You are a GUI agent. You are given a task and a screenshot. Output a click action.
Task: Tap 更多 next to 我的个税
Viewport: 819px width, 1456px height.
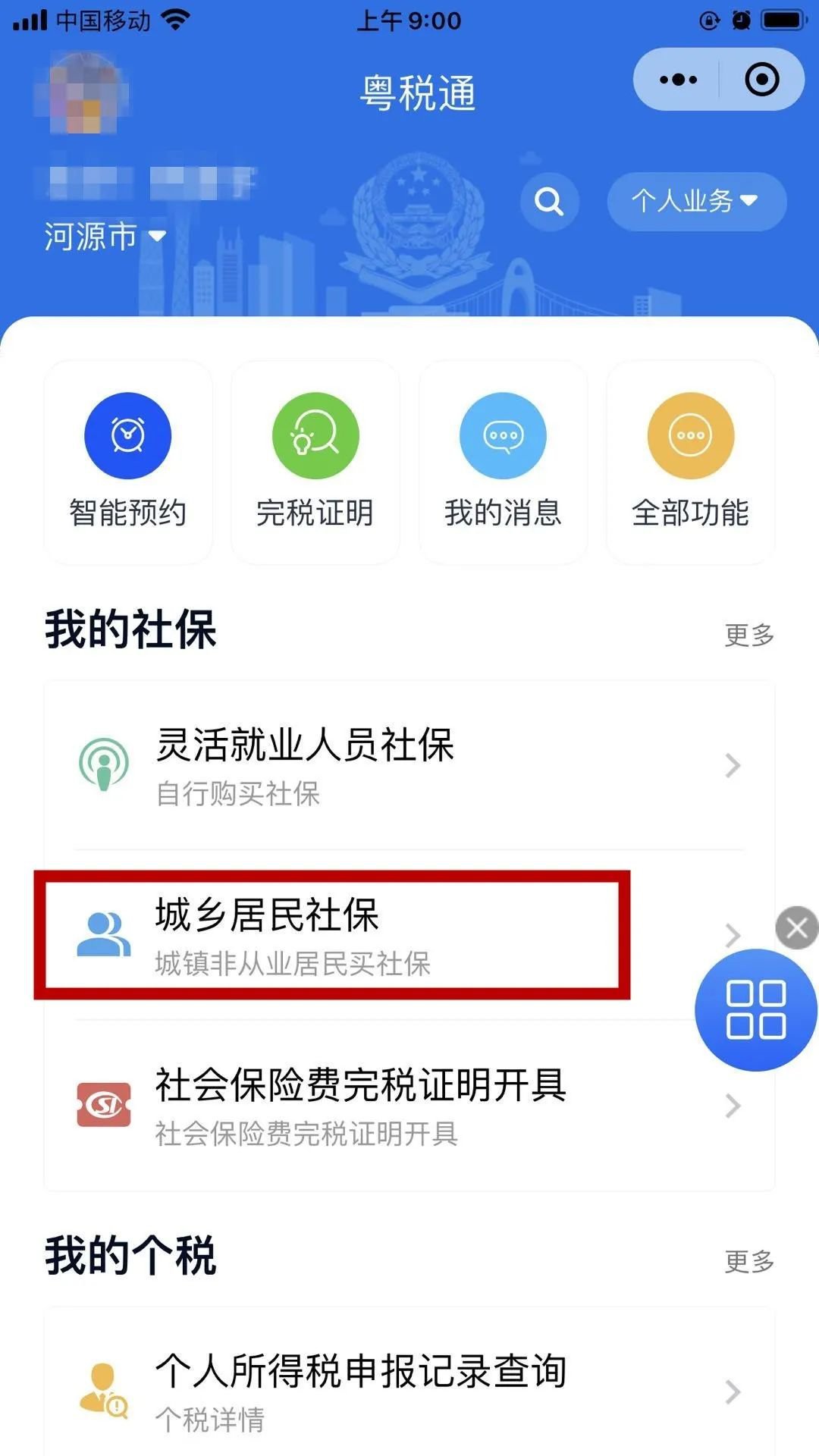748,1261
